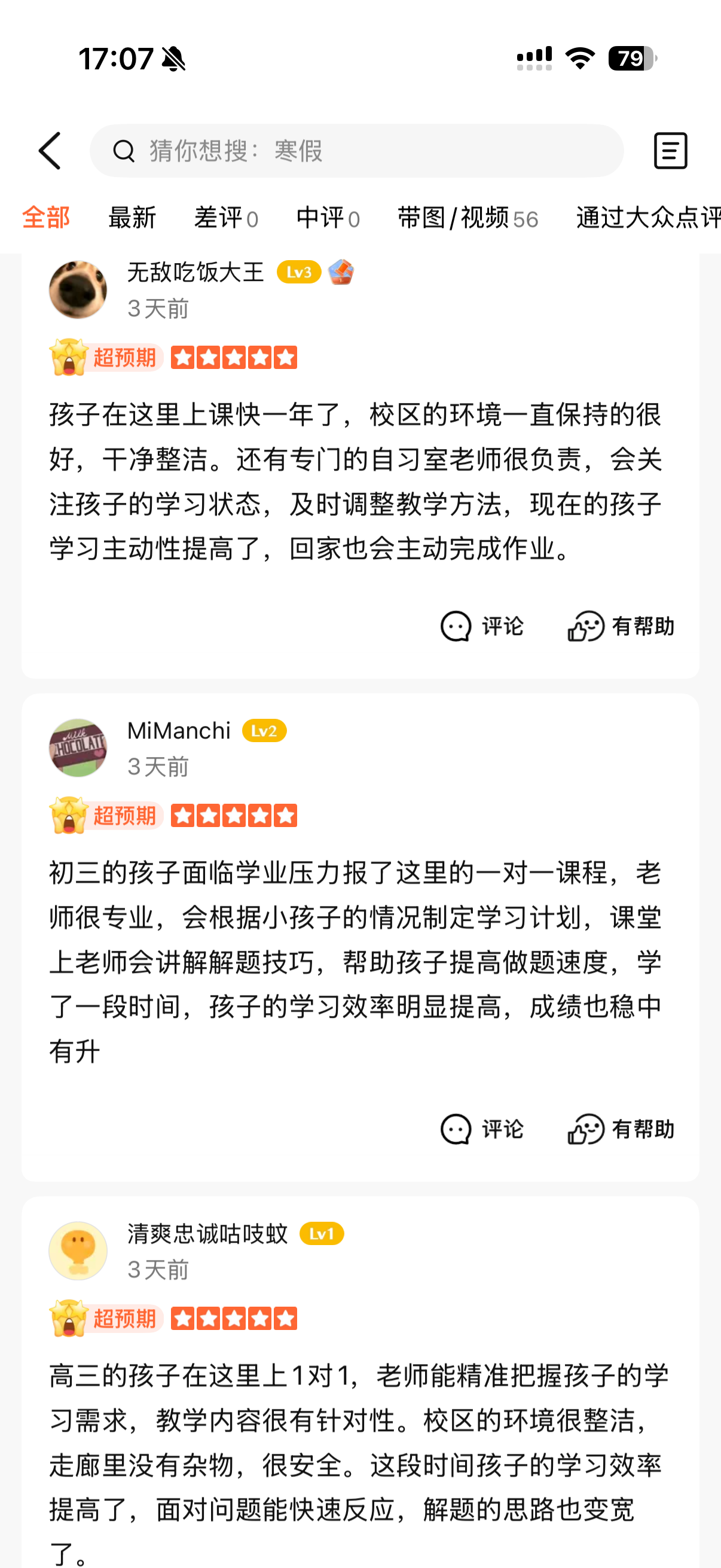Select the 通过大众点评 filter tab
The width and height of the screenshot is (721, 1568).
(x=648, y=218)
